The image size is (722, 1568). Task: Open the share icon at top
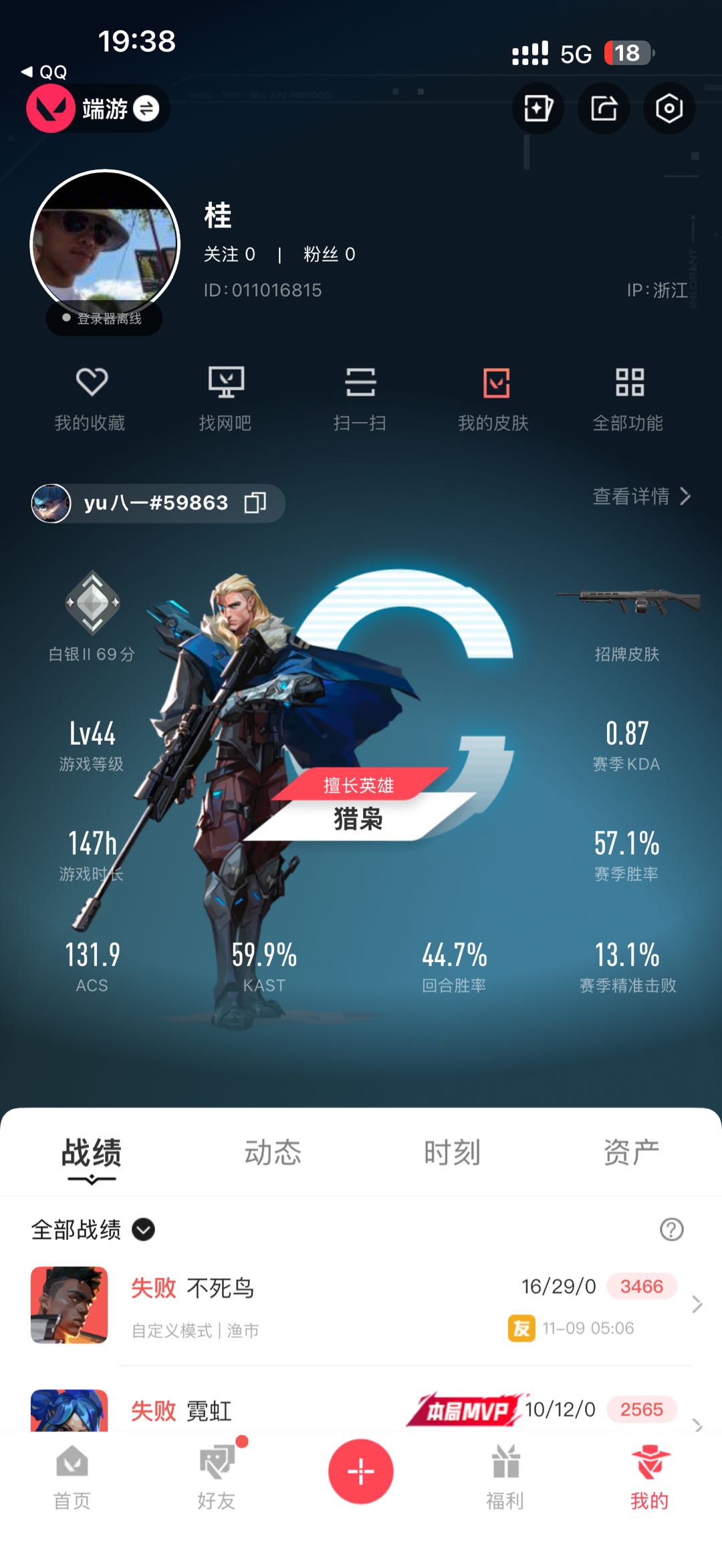tap(604, 108)
